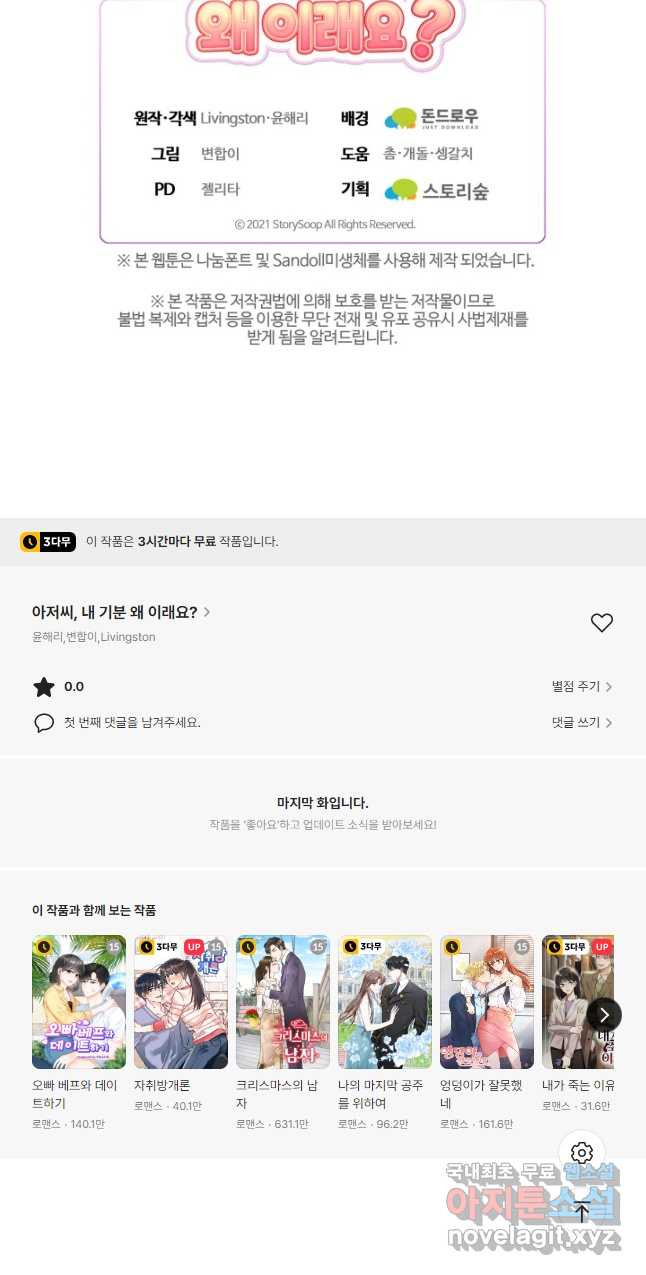This screenshot has height=1275, width=646.
Task: Open 오빠 베프와 데이트하기 webtoon
Action: click(x=79, y=1002)
